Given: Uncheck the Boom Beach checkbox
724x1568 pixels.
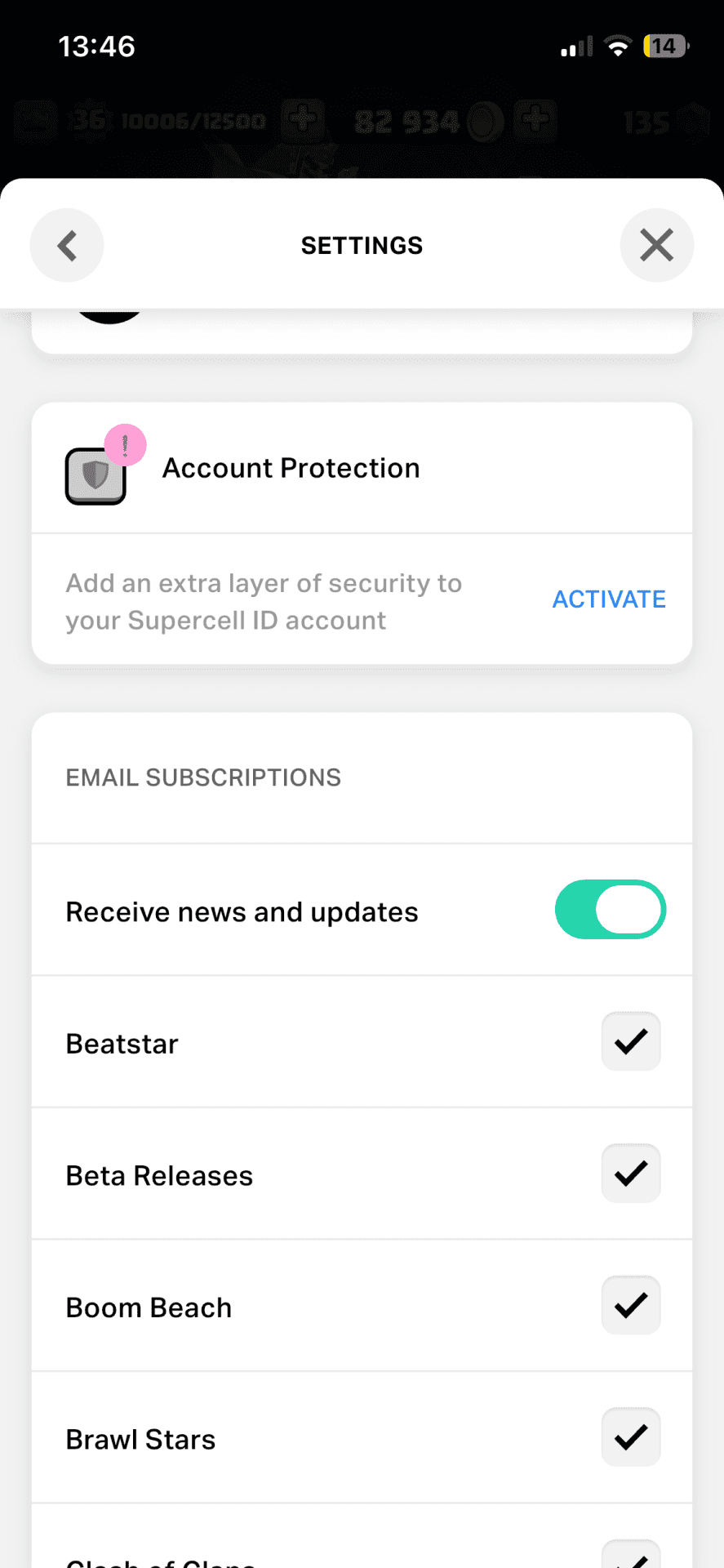Looking at the screenshot, I should (x=631, y=1305).
